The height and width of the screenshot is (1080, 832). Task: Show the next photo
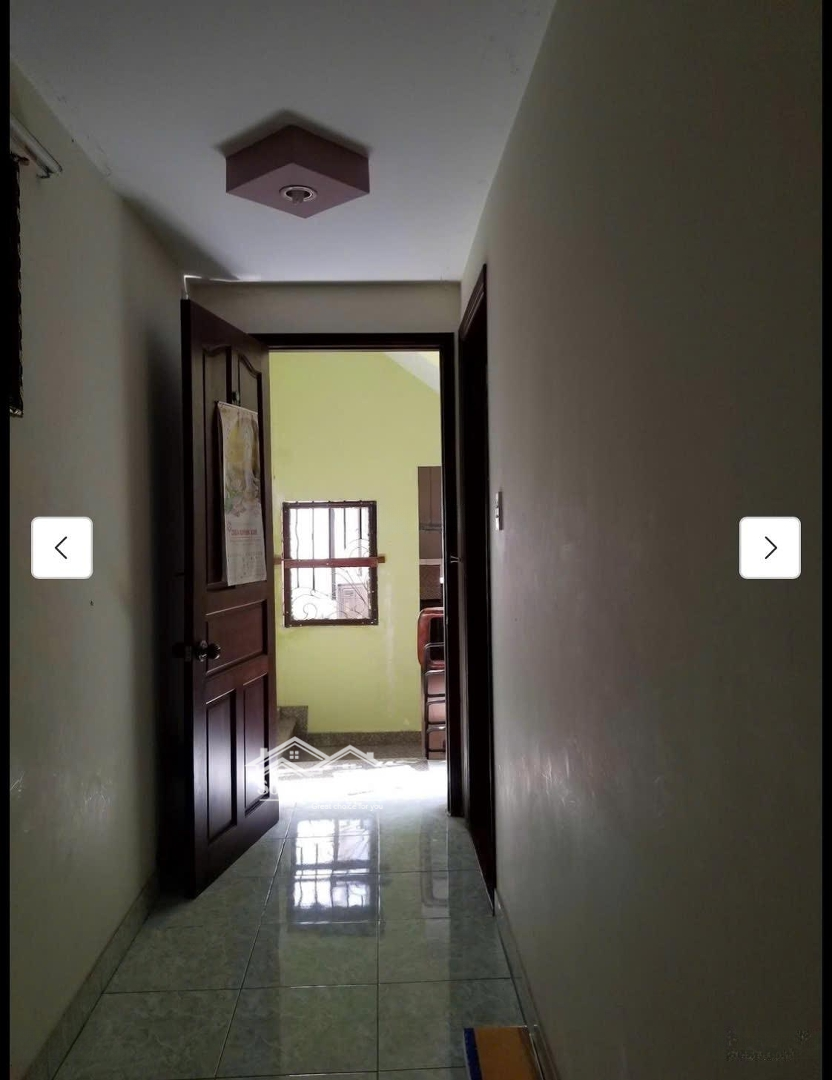click(x=769, y=548)
